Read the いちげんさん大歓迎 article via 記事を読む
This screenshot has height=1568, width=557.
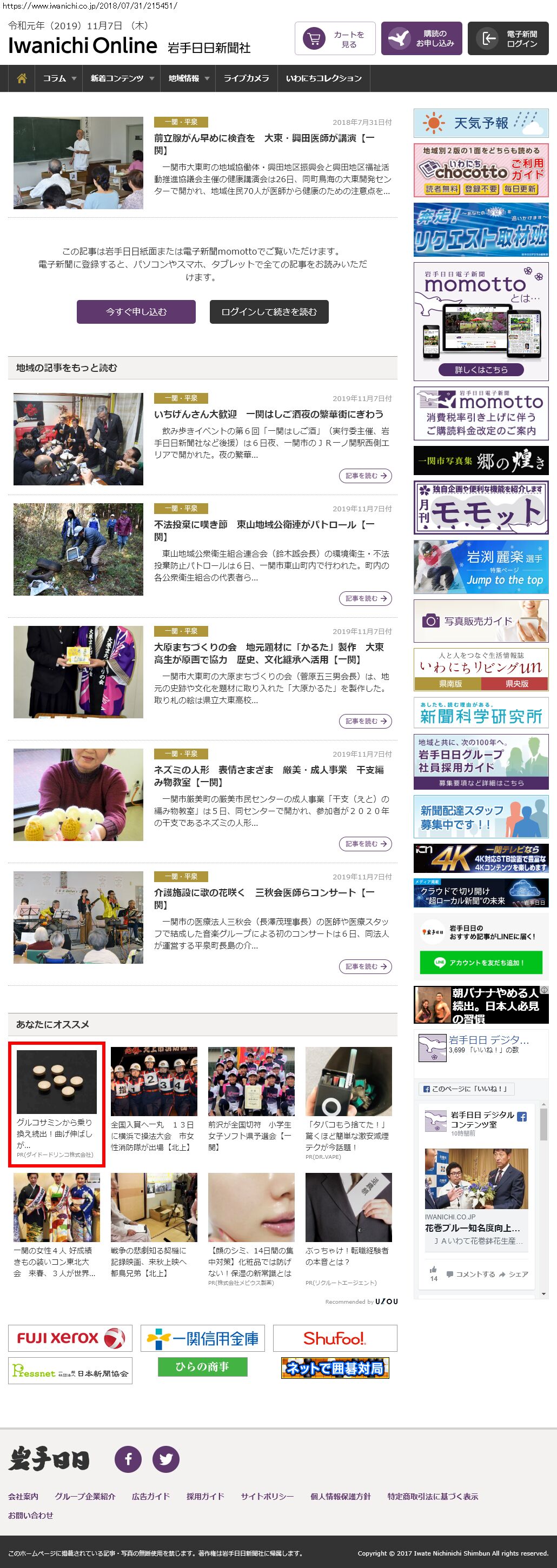(364, 476)
